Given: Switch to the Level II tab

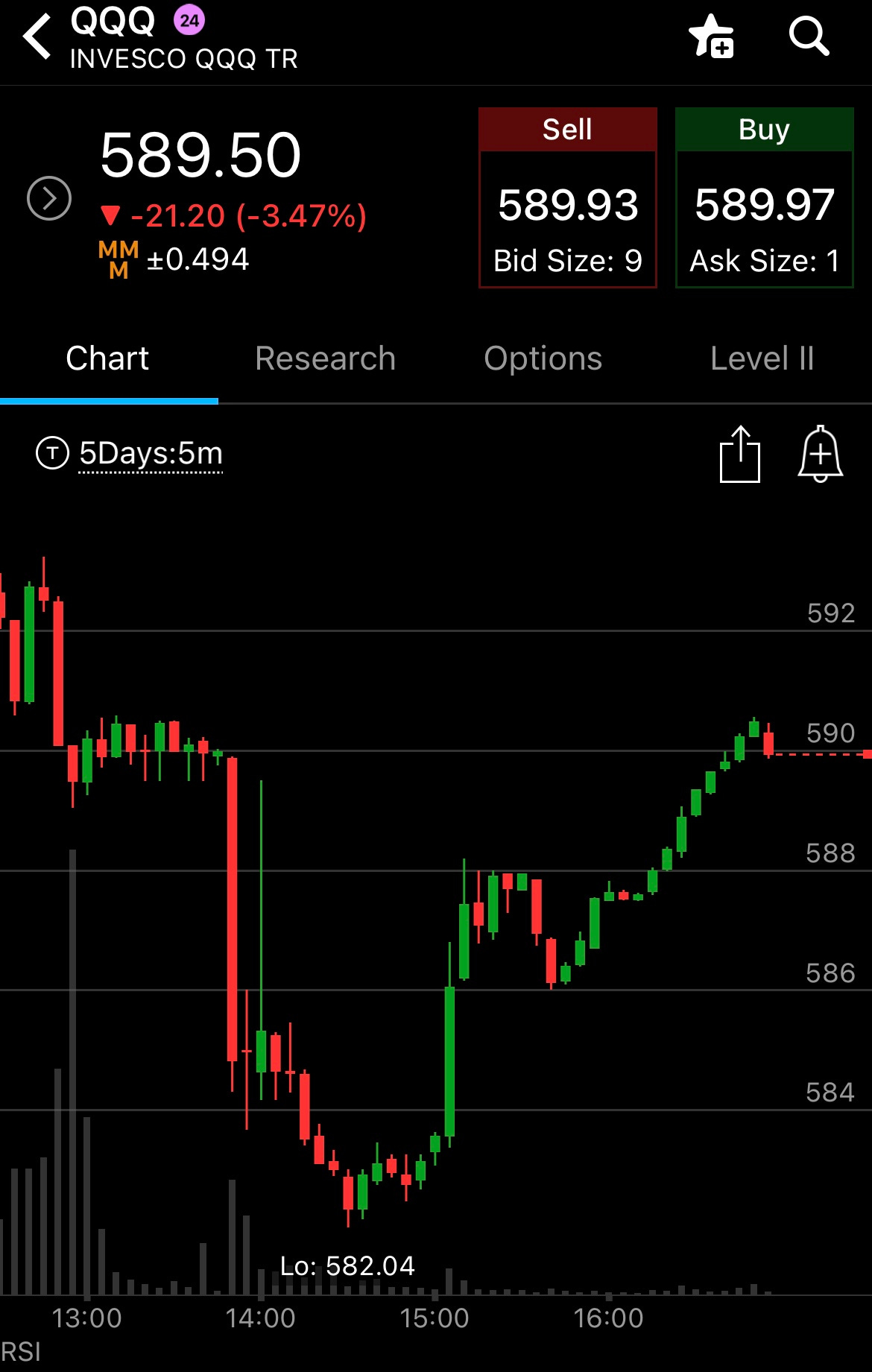Looking at the screenshot, I should 762,359.
